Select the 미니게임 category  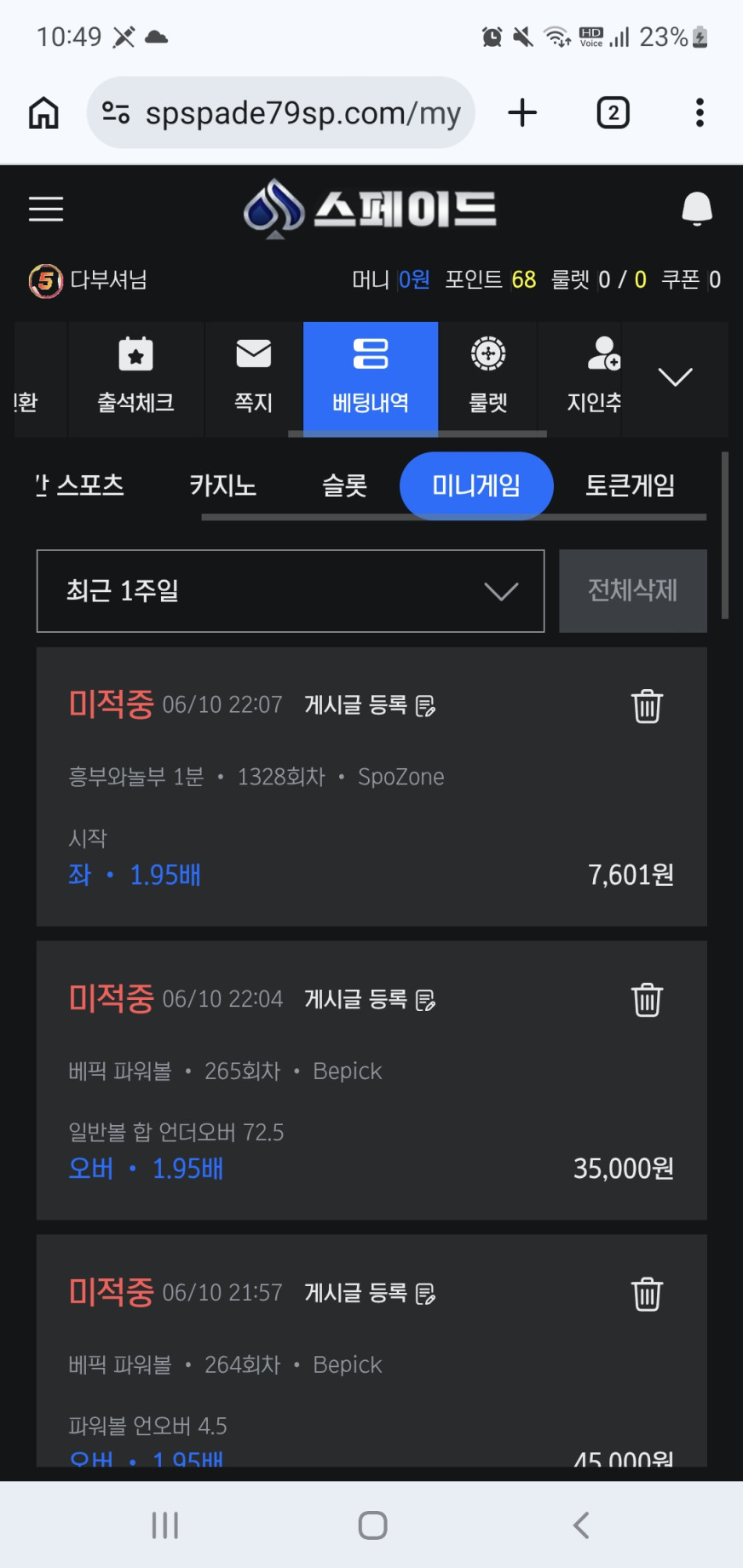476,485
